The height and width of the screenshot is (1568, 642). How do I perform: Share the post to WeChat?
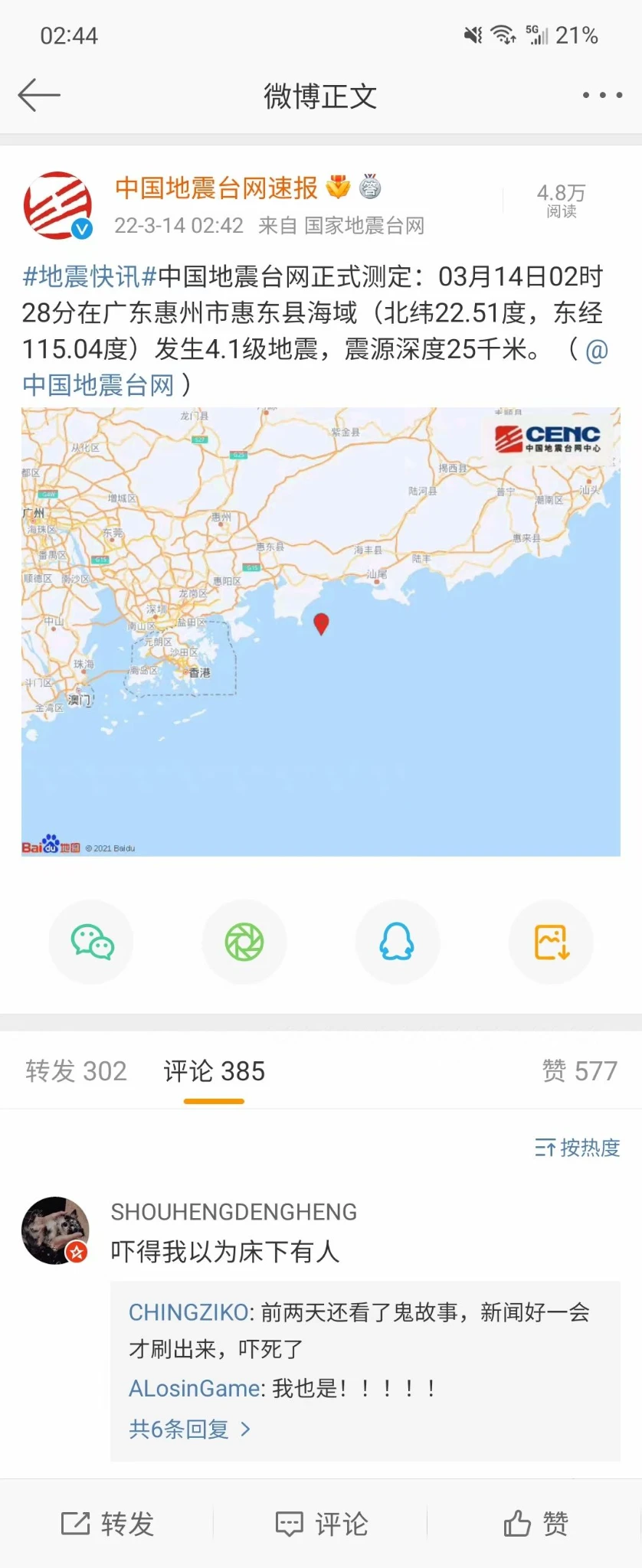(92, 942)
